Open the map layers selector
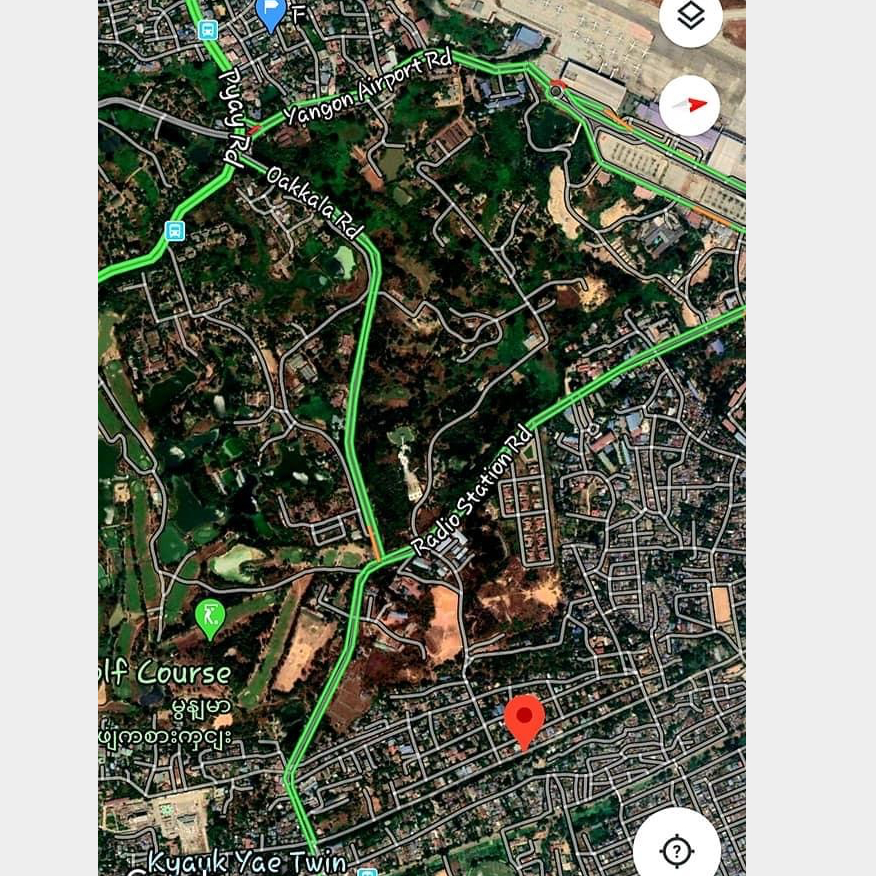The width and height of the screenshot is (876, 876). (690, 17)
